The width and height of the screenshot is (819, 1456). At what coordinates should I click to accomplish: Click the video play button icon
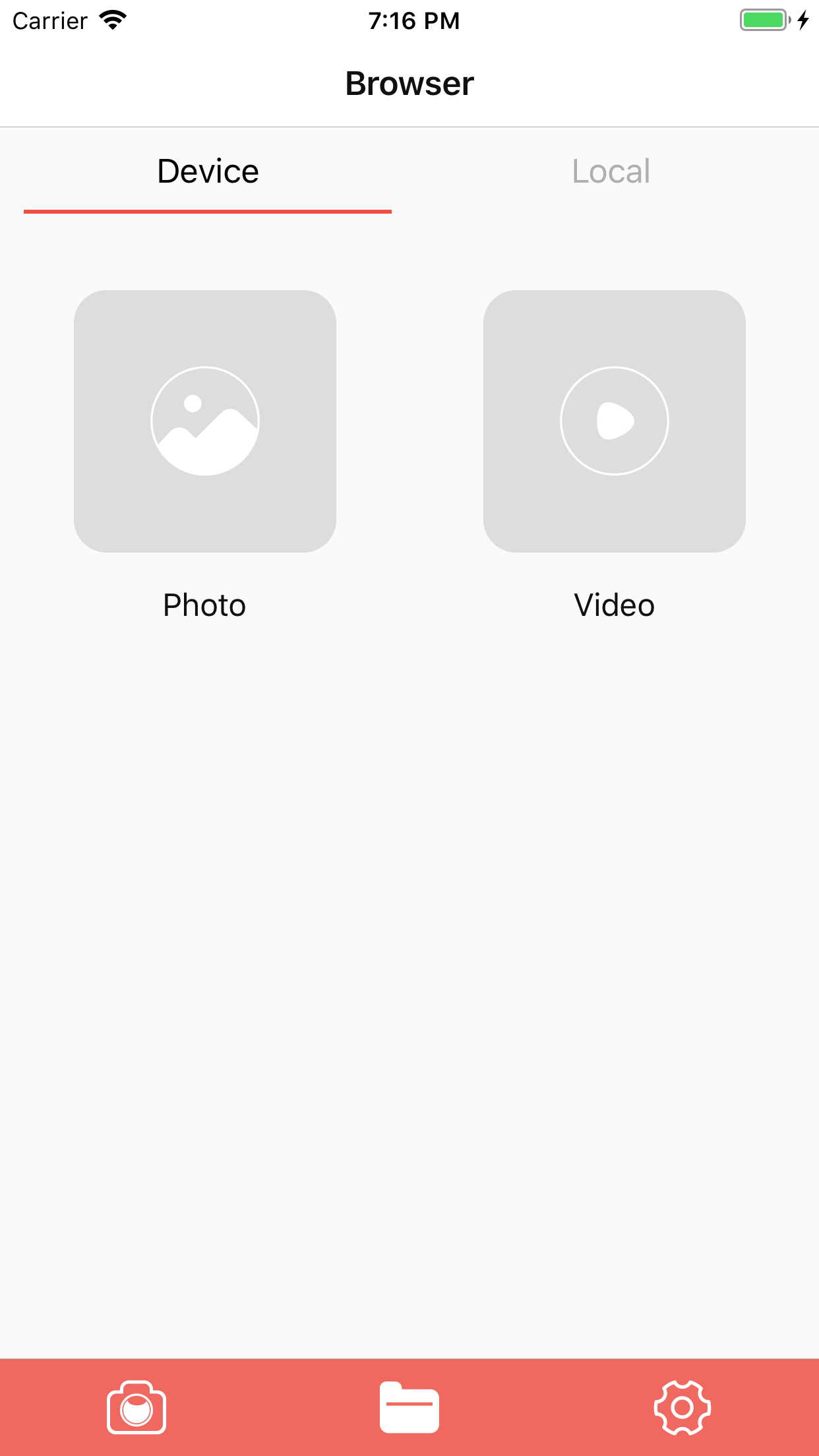pos(614,421)
